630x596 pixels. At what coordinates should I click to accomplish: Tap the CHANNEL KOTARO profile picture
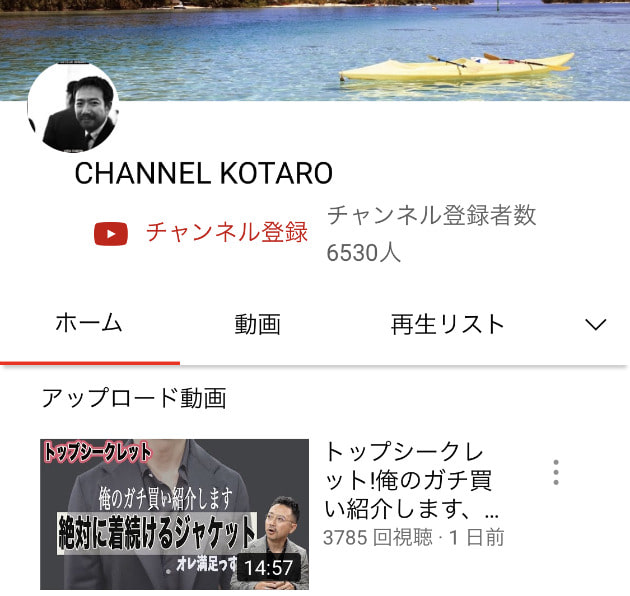click(73, 109)
